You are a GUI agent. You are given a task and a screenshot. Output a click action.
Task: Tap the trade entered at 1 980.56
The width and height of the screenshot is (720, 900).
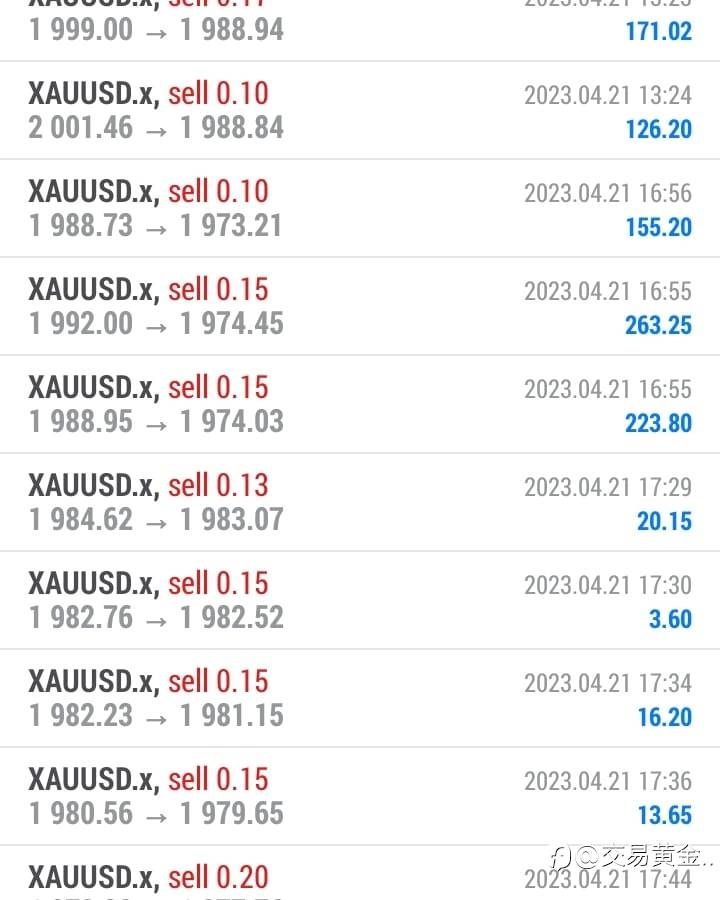tap(360, 796)
